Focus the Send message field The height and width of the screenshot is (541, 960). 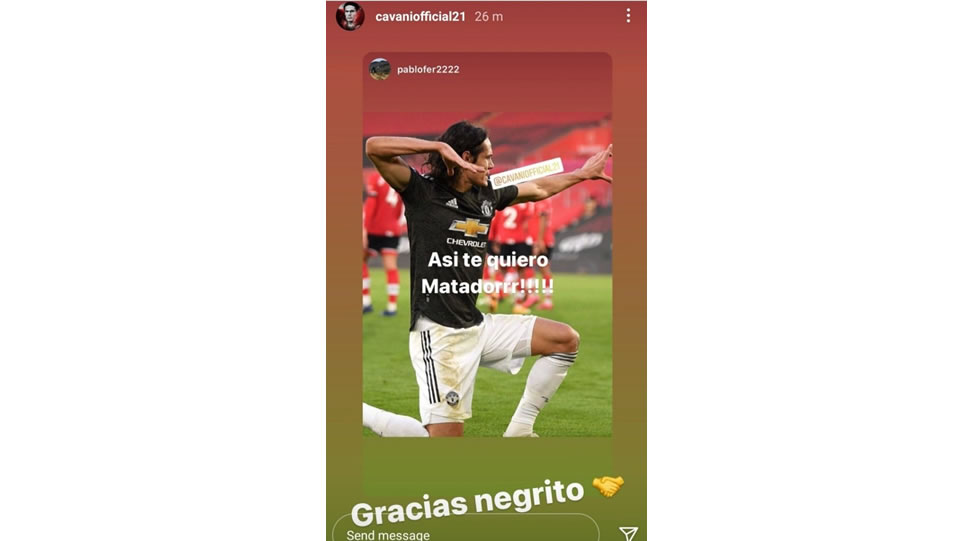point(465,532)
